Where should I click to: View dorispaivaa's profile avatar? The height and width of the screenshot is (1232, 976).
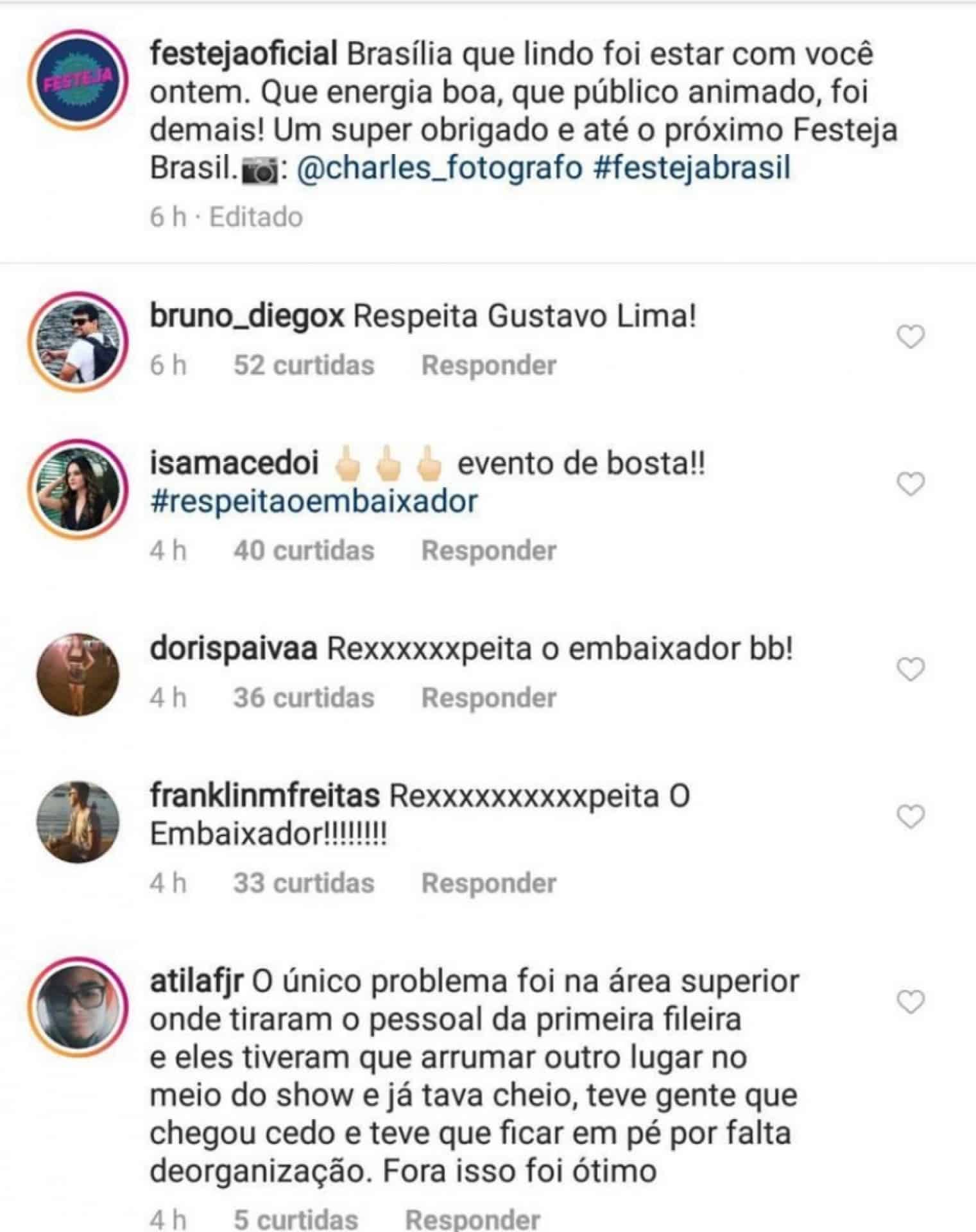[x=78, y=674]
